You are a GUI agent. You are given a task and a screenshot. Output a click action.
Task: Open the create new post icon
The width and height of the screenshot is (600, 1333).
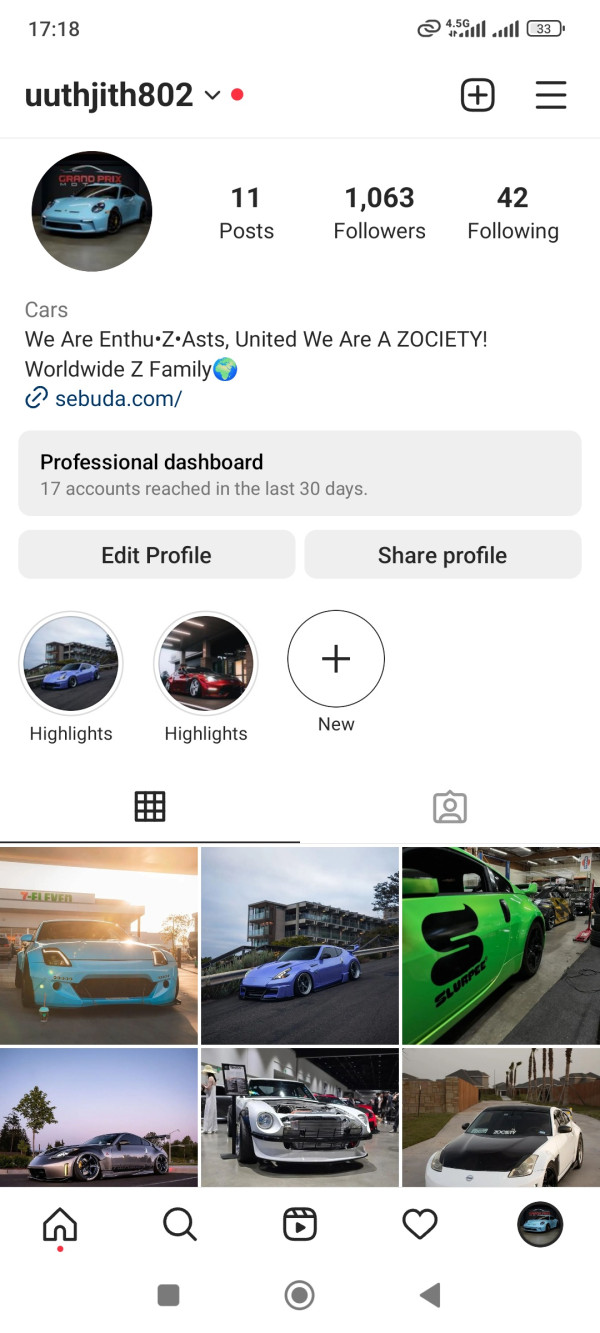478,95
